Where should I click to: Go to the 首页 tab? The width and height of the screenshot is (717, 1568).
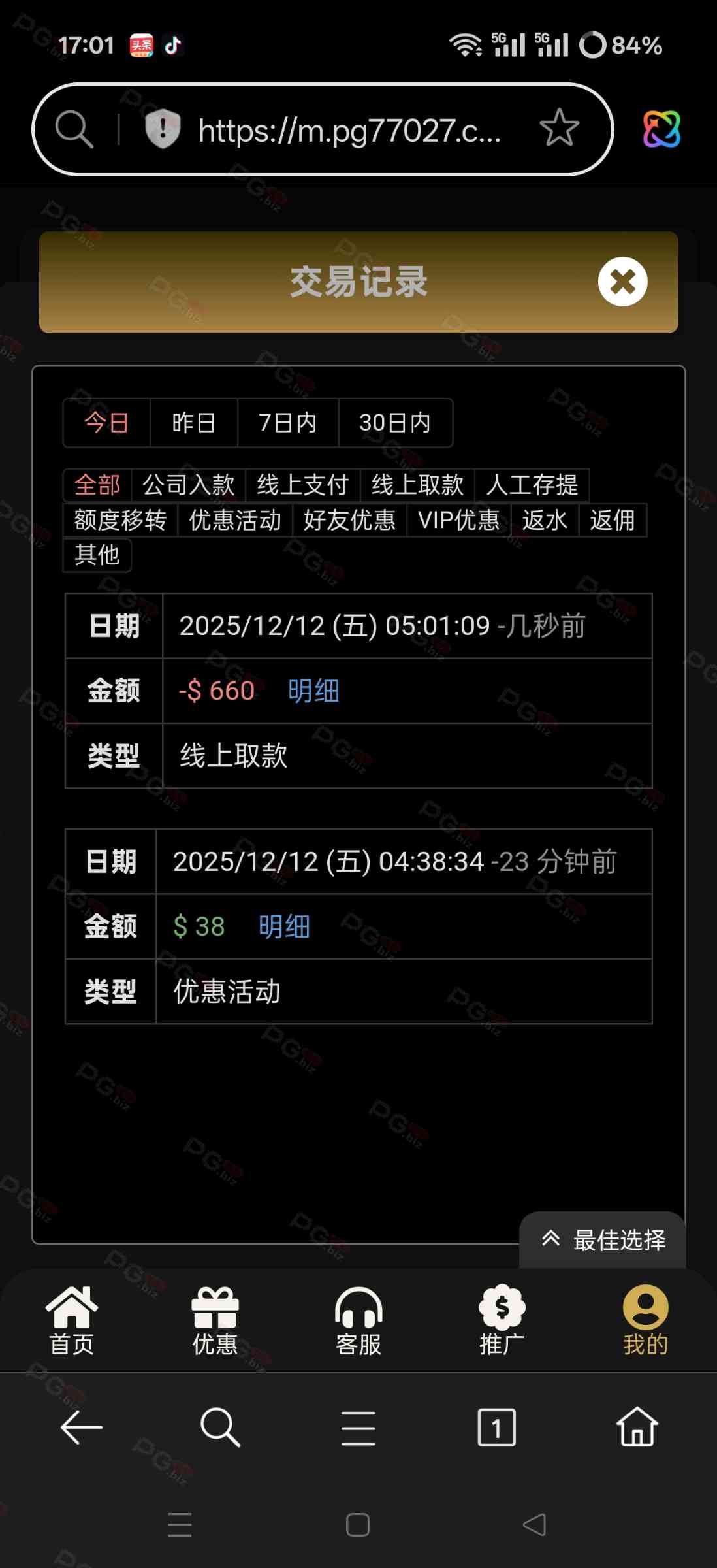[72, 1321]
